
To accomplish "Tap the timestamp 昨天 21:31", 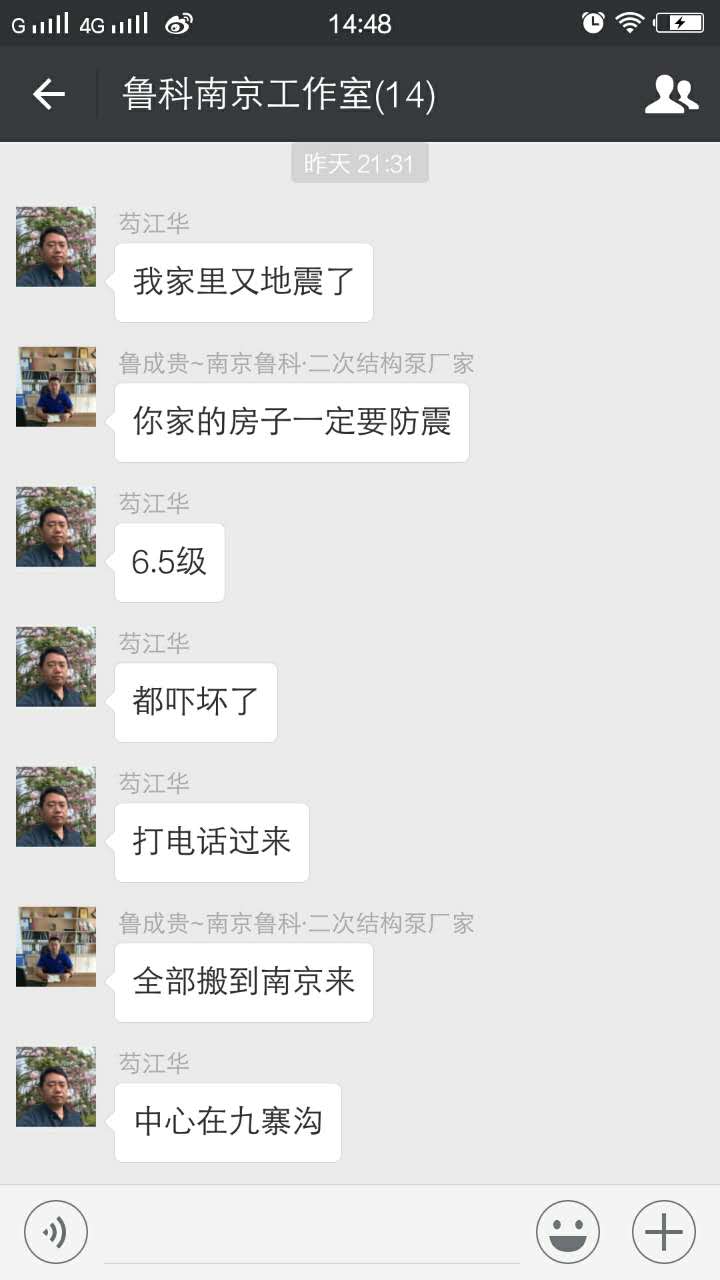I will coord(359,162).
